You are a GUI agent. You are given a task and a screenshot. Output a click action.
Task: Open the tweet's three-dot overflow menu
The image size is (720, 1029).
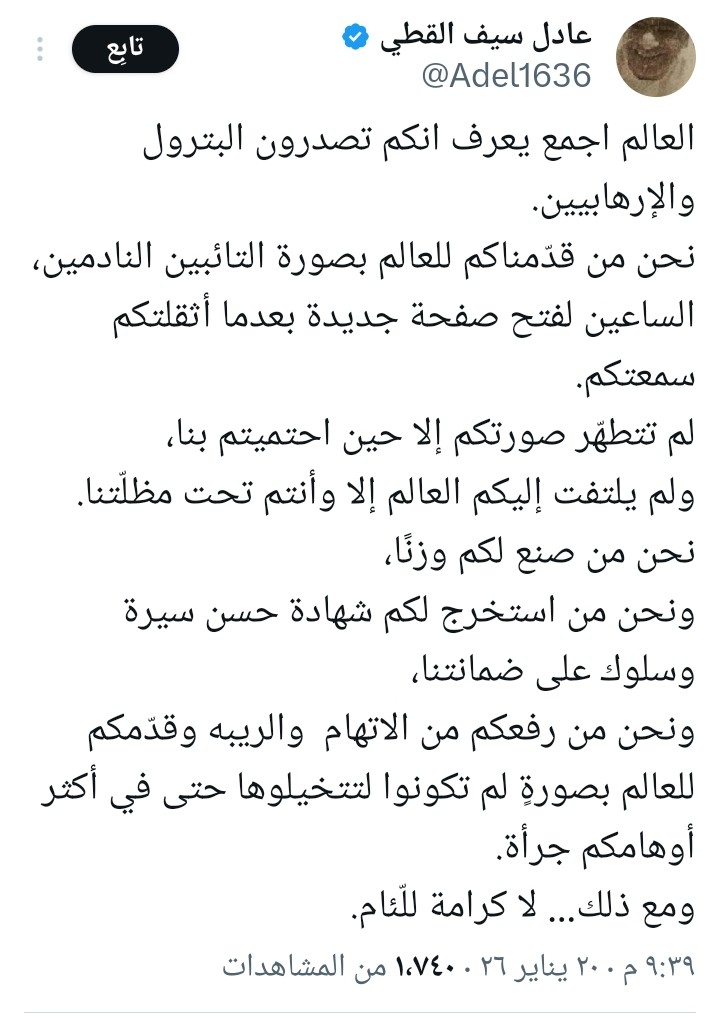[40, 49]
